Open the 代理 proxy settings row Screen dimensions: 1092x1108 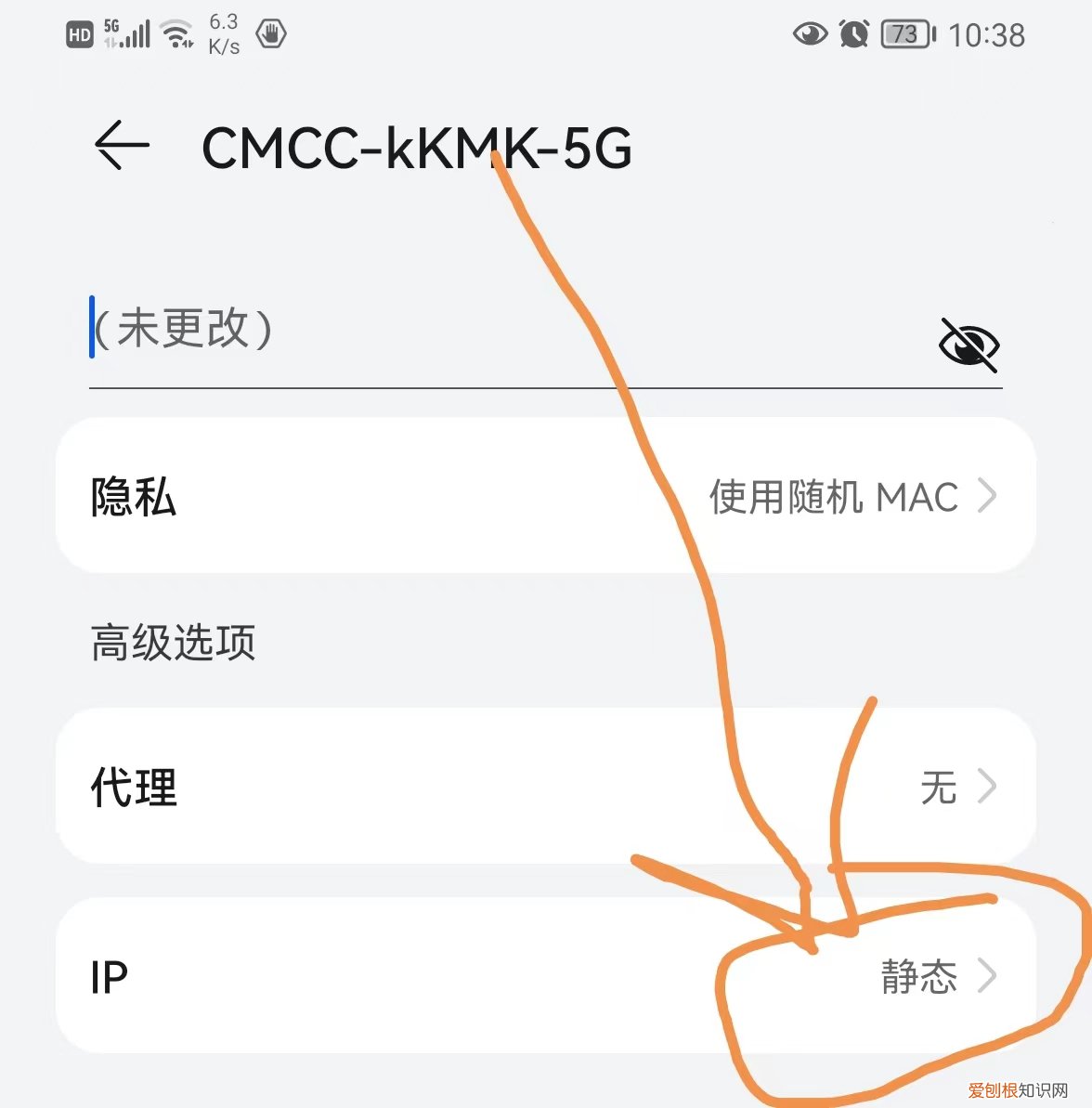371,787
